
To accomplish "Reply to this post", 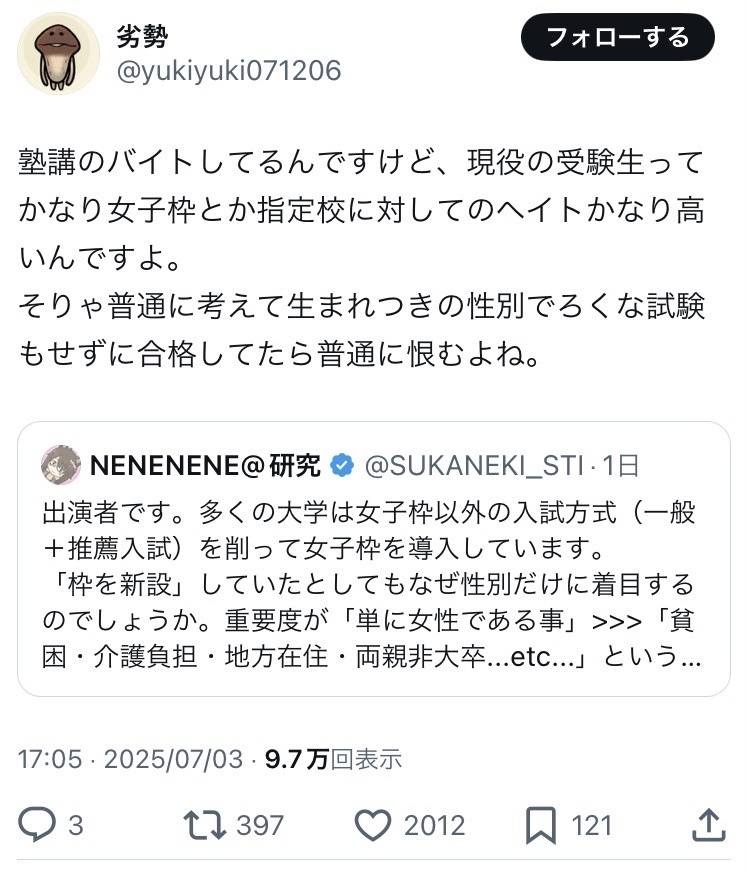I will tap(38, 824).
